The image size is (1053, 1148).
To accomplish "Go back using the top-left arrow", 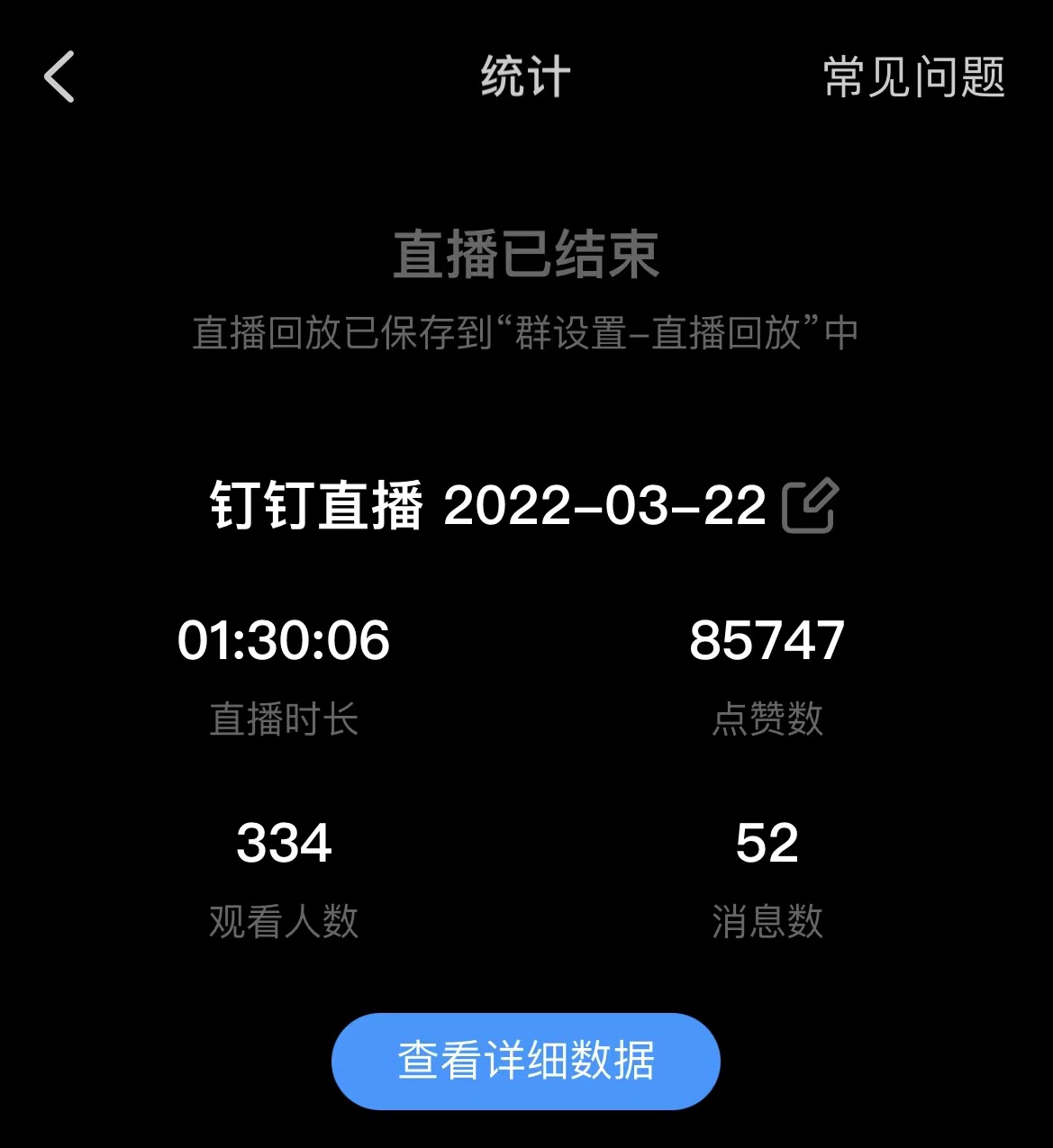I will pyautogui.click(x=59, y=77).
